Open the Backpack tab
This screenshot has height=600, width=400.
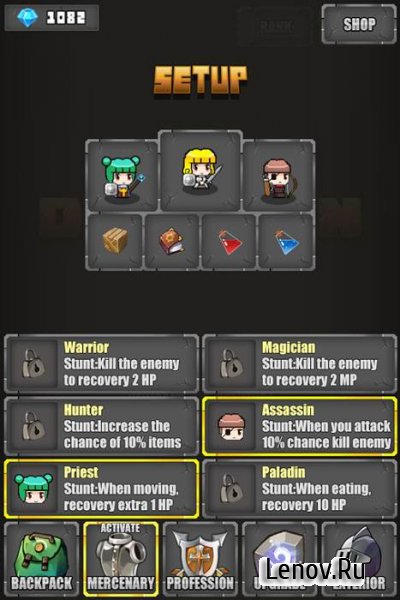coord(42,559)
